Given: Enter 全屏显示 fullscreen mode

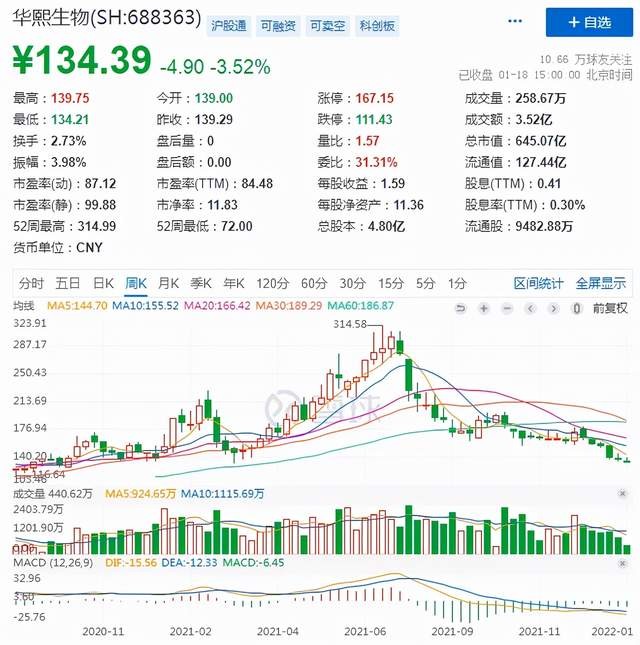Looking at the screenshot, I should [601, 283].
